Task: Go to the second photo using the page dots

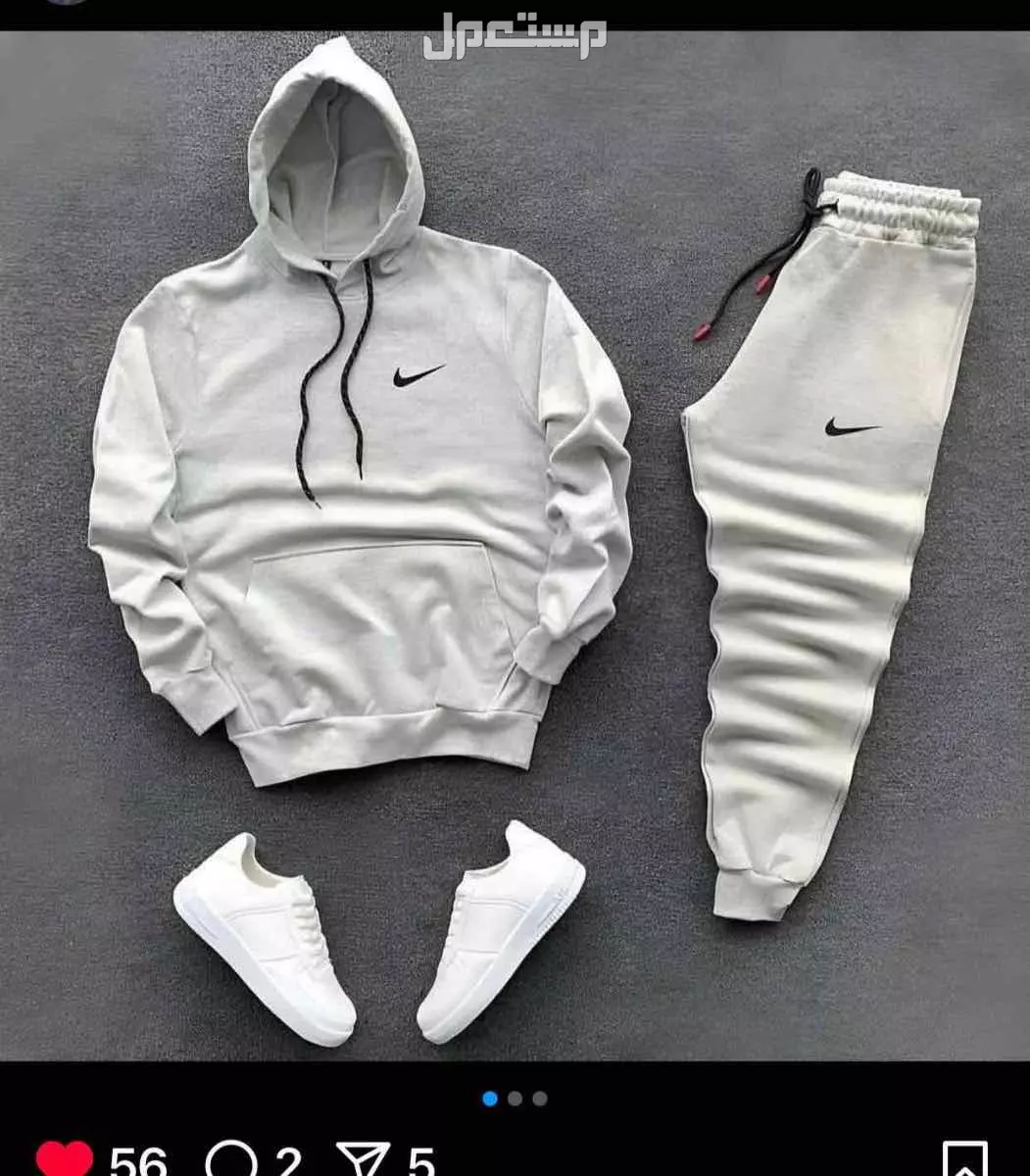Action: click(x=515, y=1099)
